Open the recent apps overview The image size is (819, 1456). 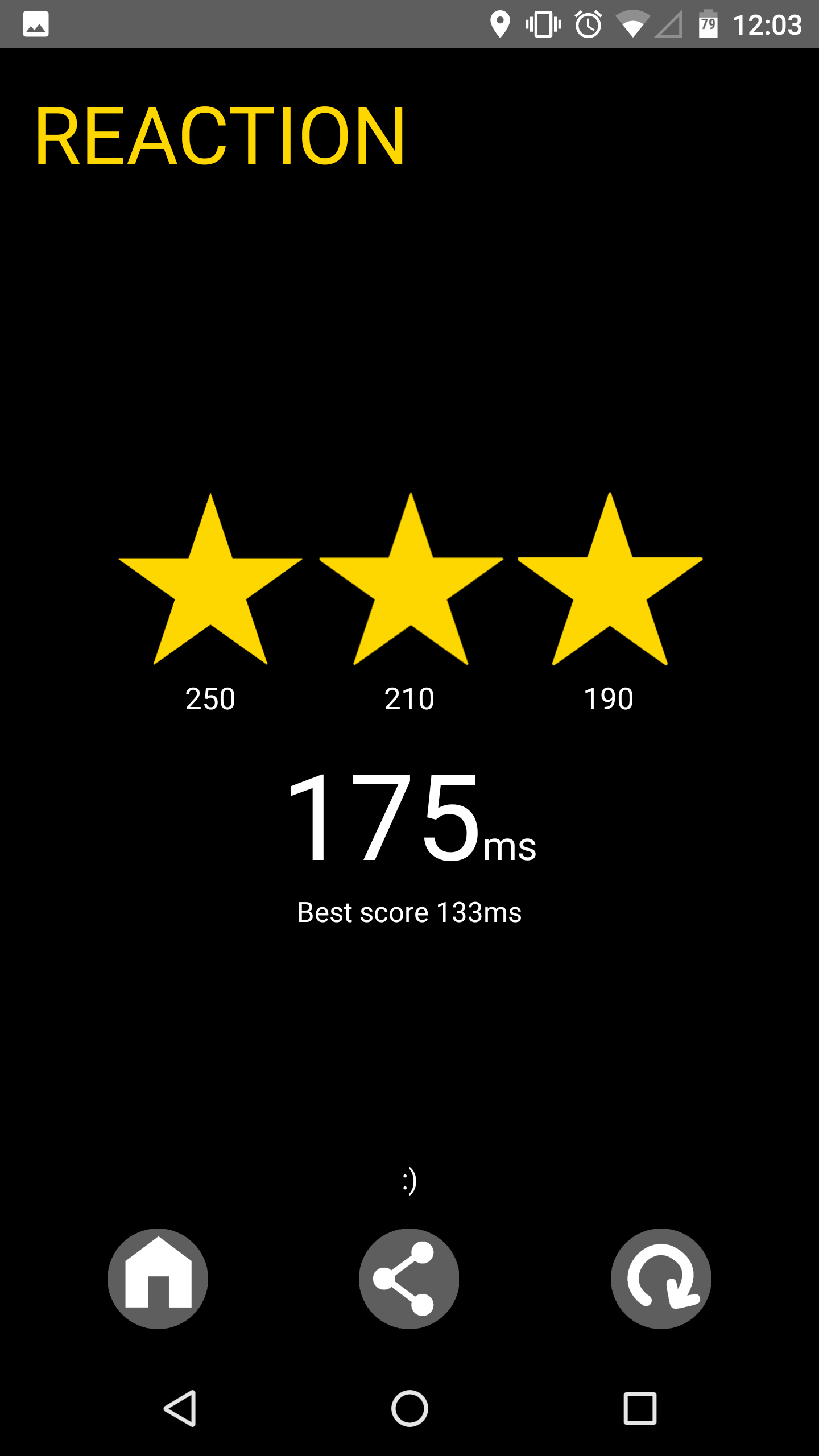(x=640, y=1408)
